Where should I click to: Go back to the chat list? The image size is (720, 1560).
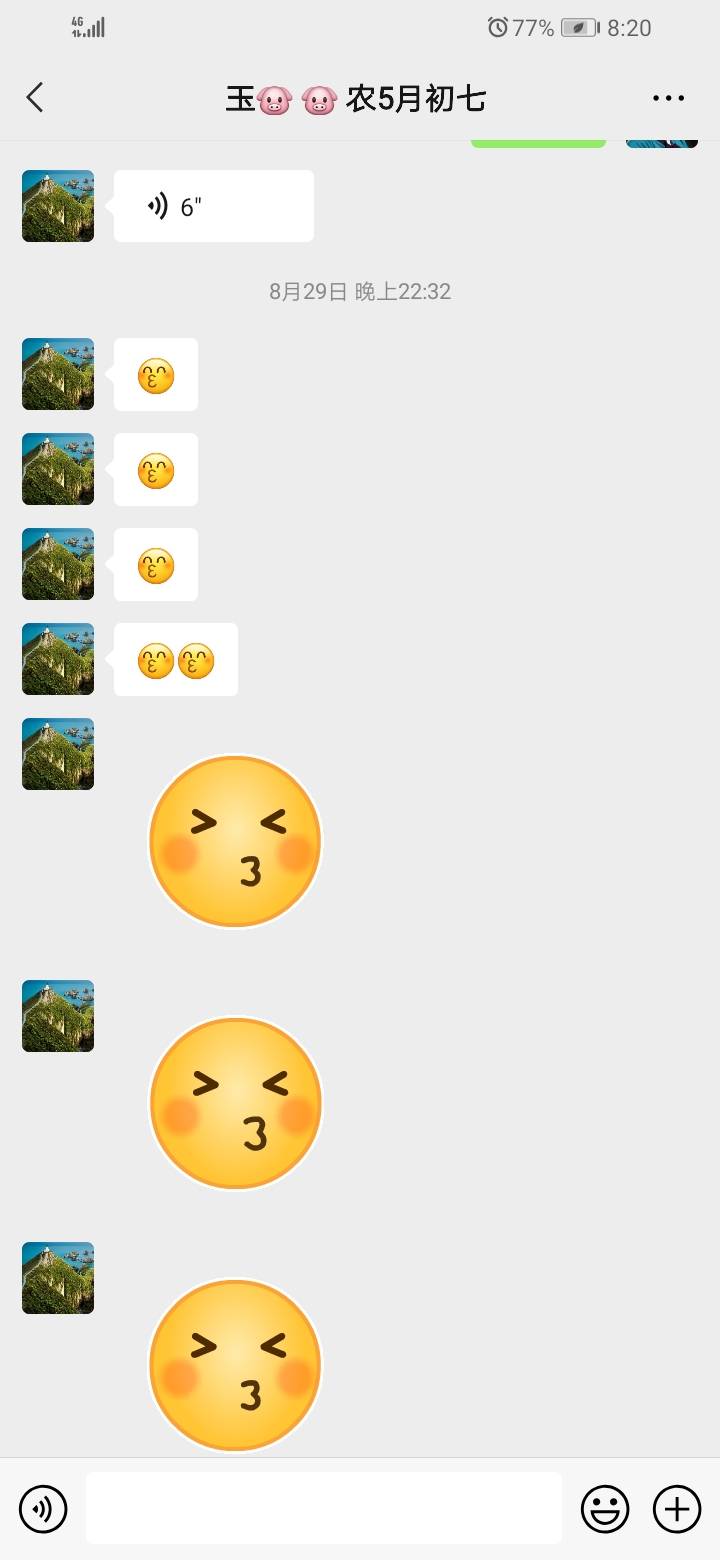pos(36,98)
